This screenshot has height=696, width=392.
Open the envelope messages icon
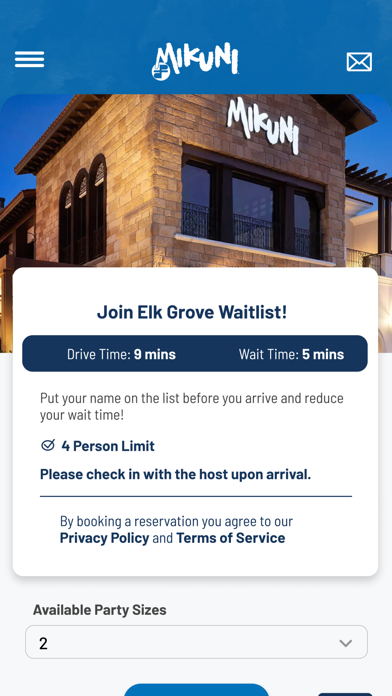point(359,62)
